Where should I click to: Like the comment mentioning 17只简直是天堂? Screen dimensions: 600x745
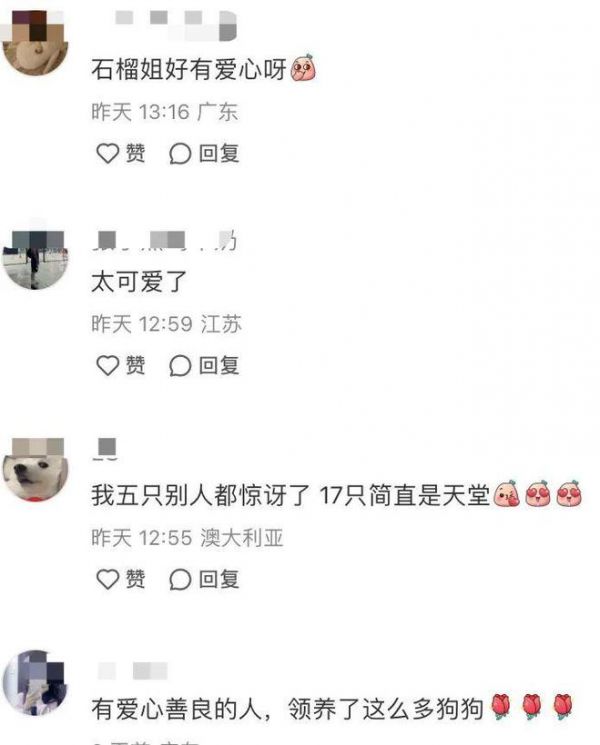point(119,578)
